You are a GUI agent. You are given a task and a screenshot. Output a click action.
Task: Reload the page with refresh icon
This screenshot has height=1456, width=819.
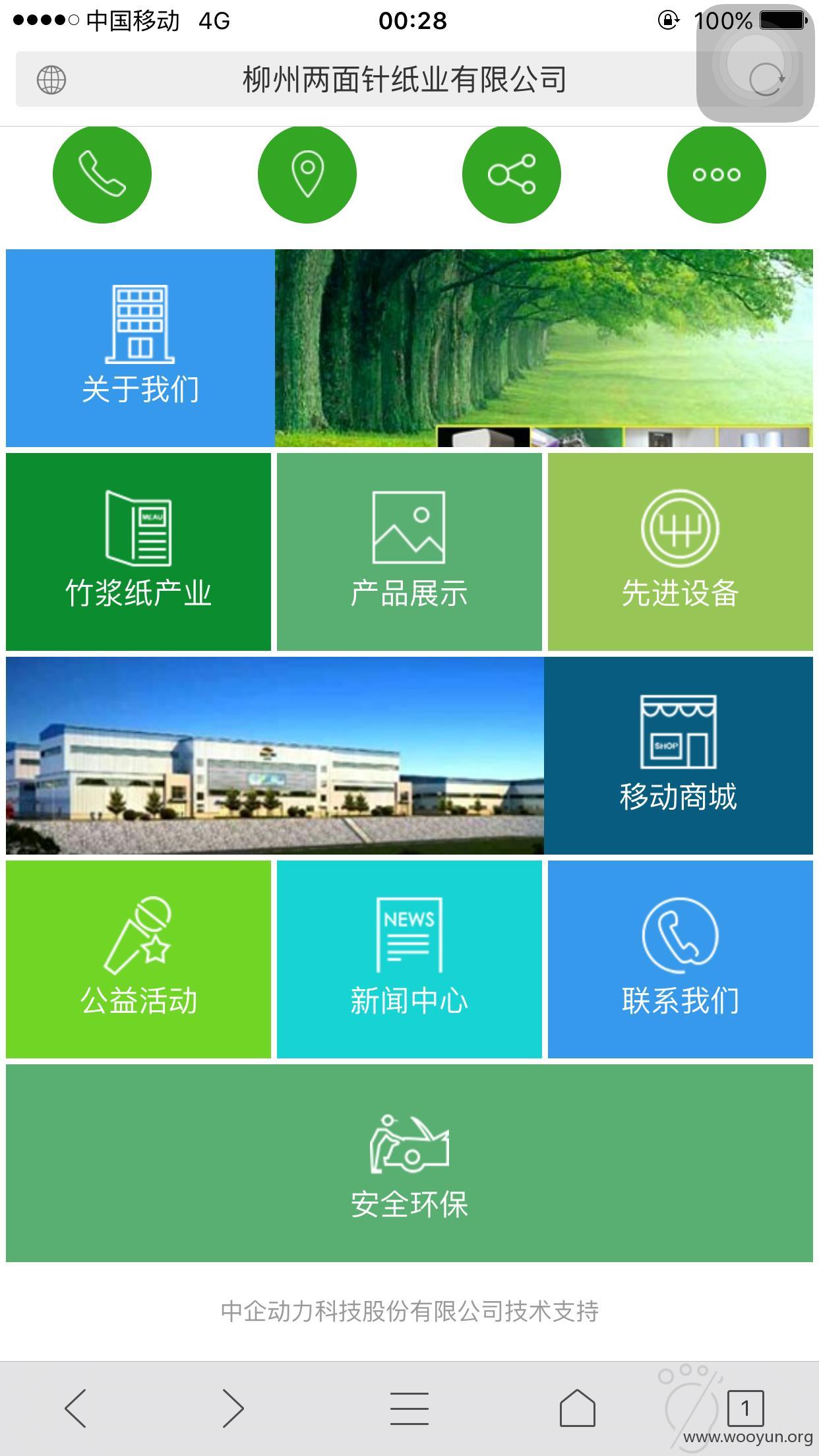click(766, 80)
